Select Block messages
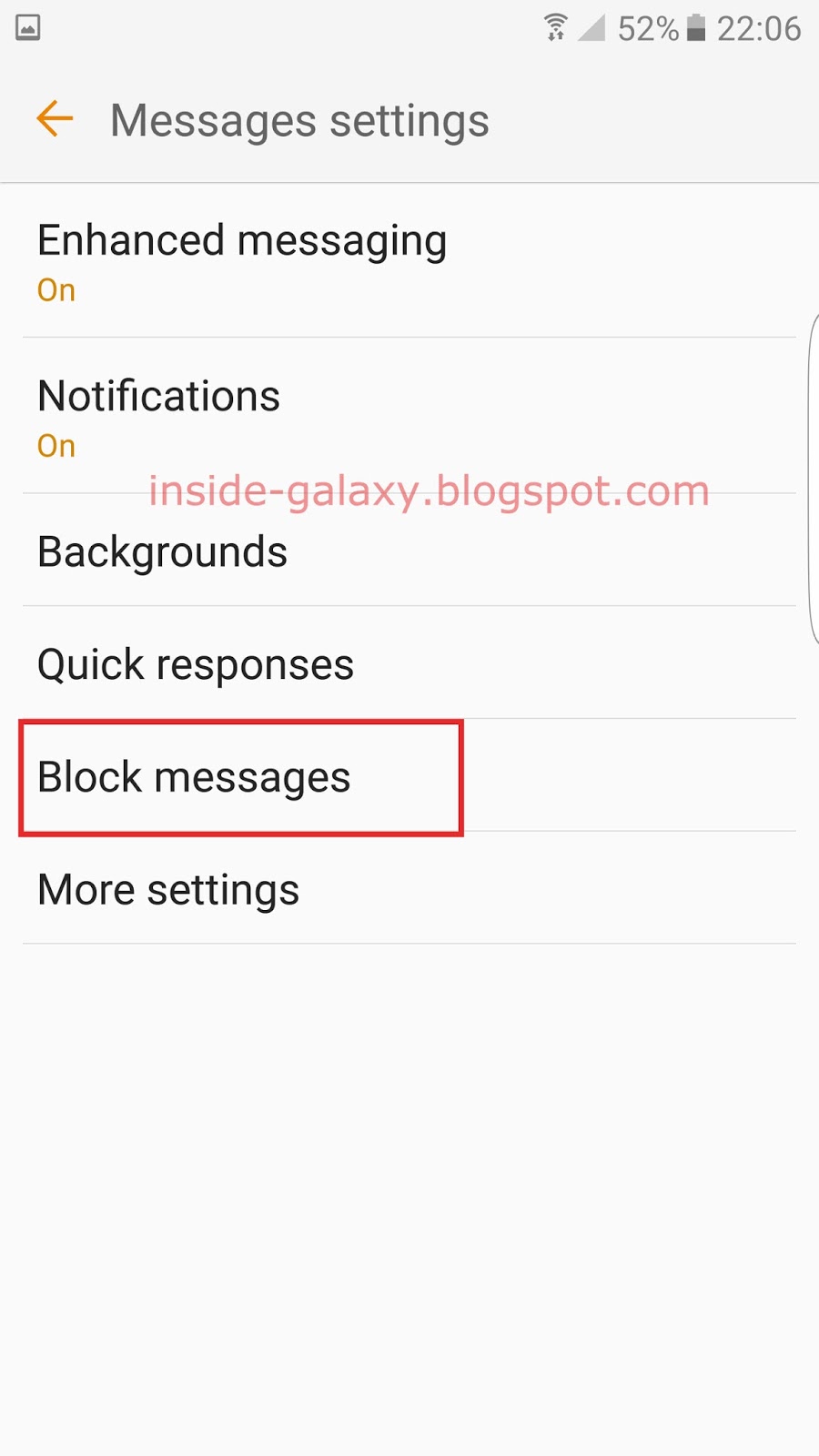This screenshot has width=819, height=1456. coord(195,778)
